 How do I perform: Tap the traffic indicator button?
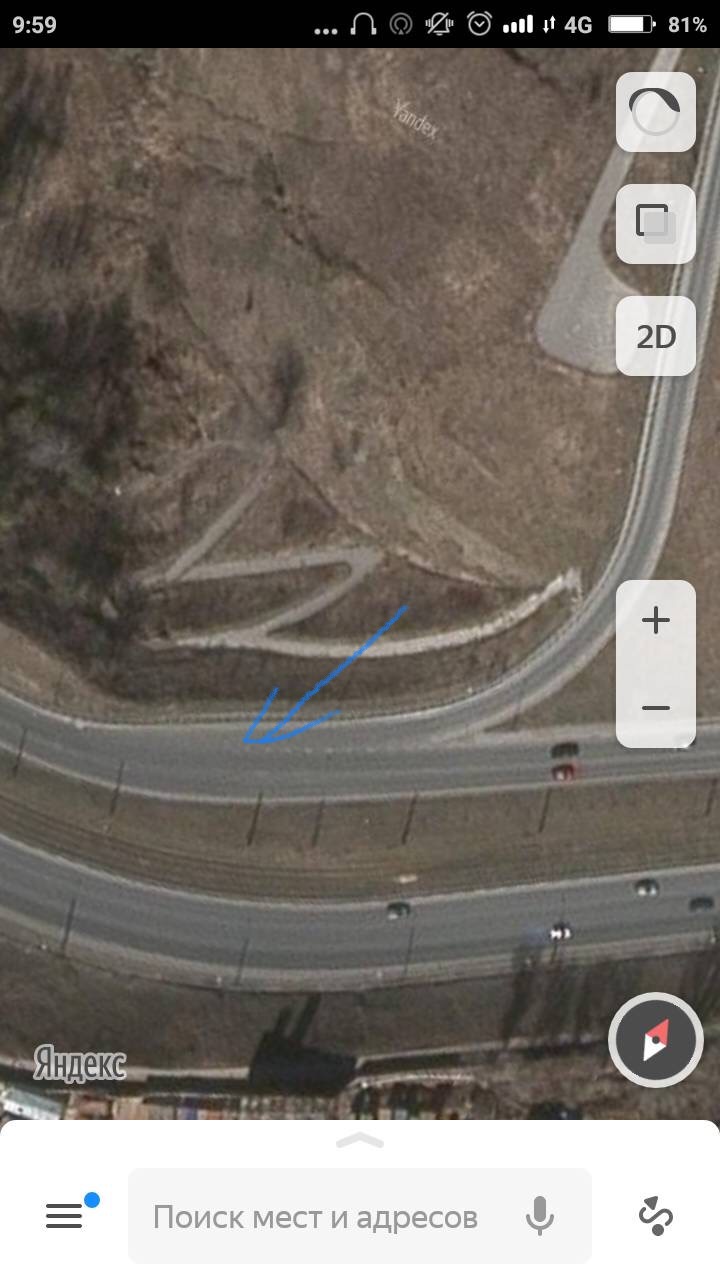coord(655,112)
